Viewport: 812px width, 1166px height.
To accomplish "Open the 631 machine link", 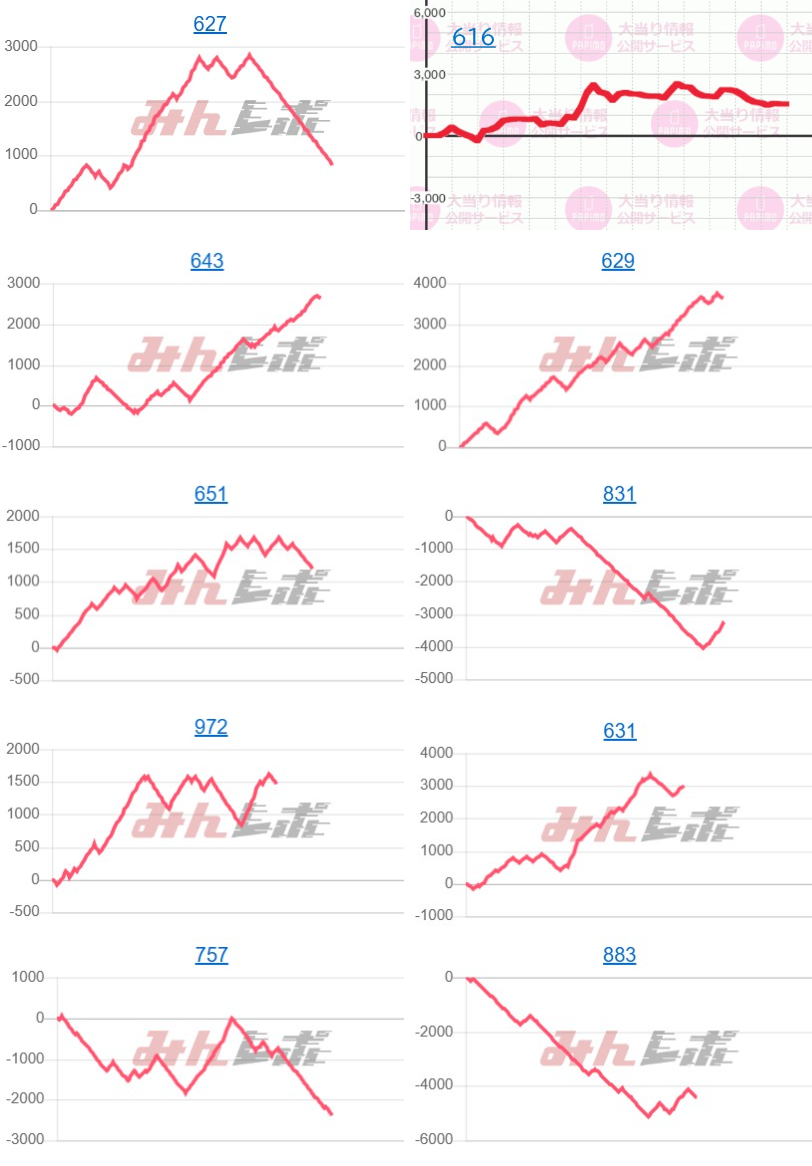I will [619, 732].
